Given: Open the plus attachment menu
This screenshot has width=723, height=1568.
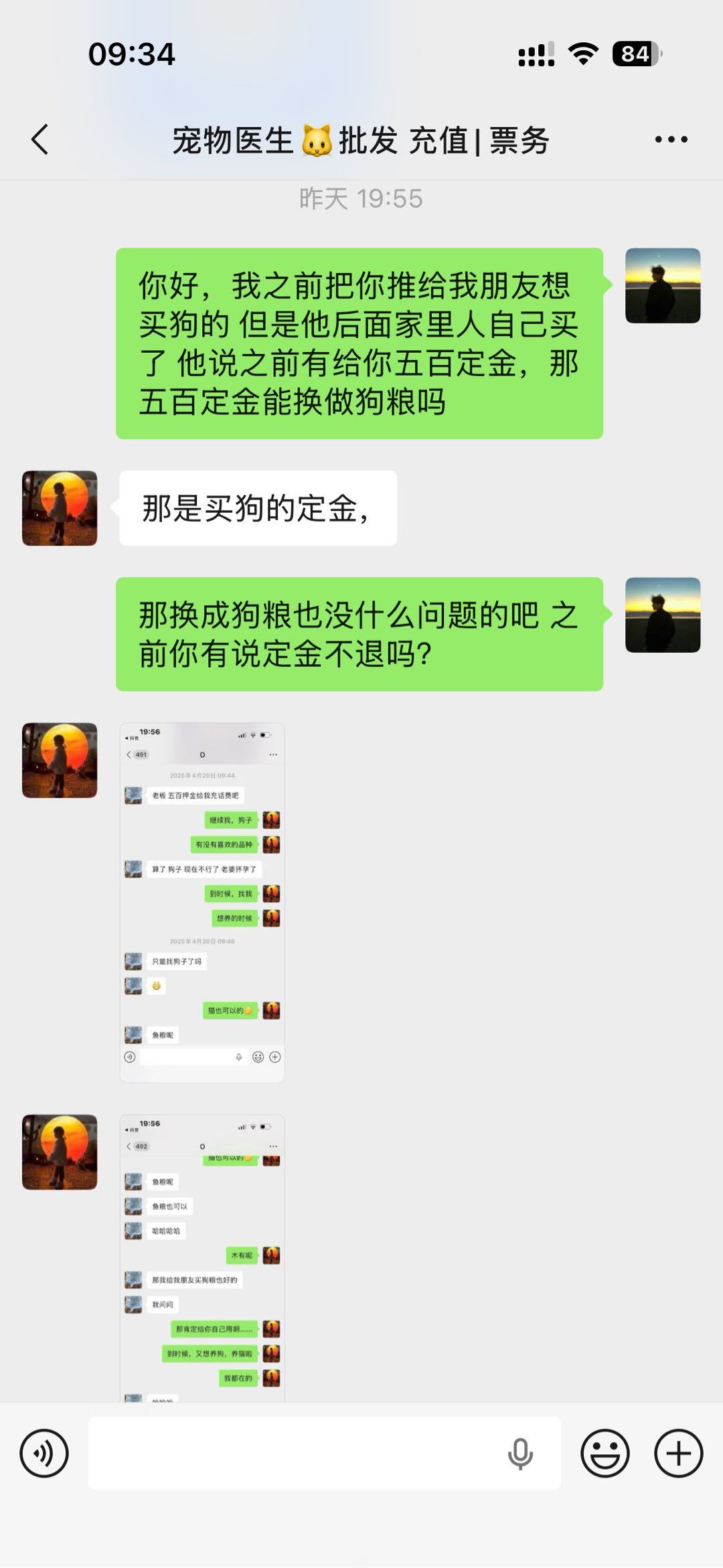Looking at the screenshot, I should [678, 1454].
